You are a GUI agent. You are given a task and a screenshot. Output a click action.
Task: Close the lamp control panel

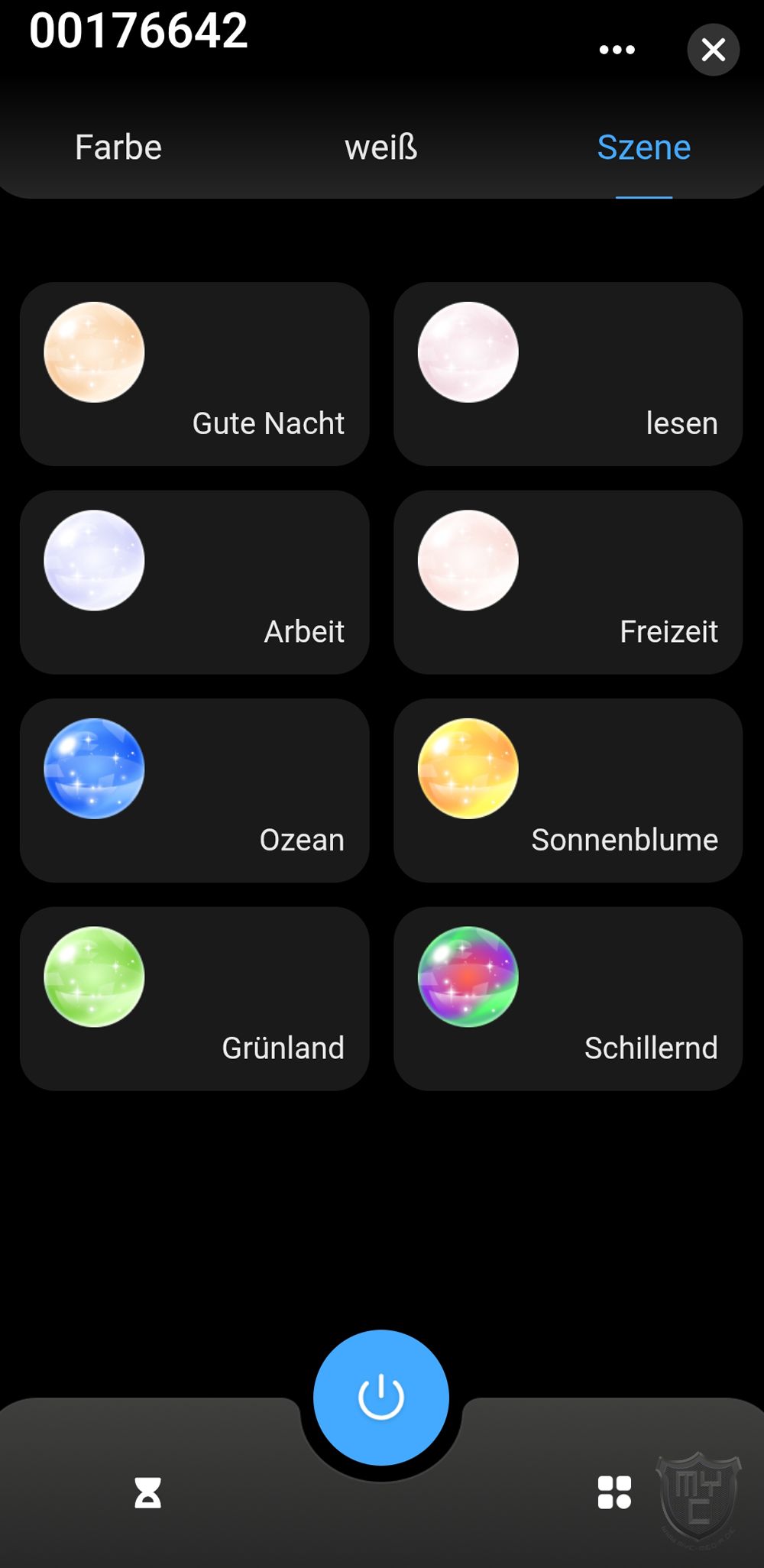[713, 50]
